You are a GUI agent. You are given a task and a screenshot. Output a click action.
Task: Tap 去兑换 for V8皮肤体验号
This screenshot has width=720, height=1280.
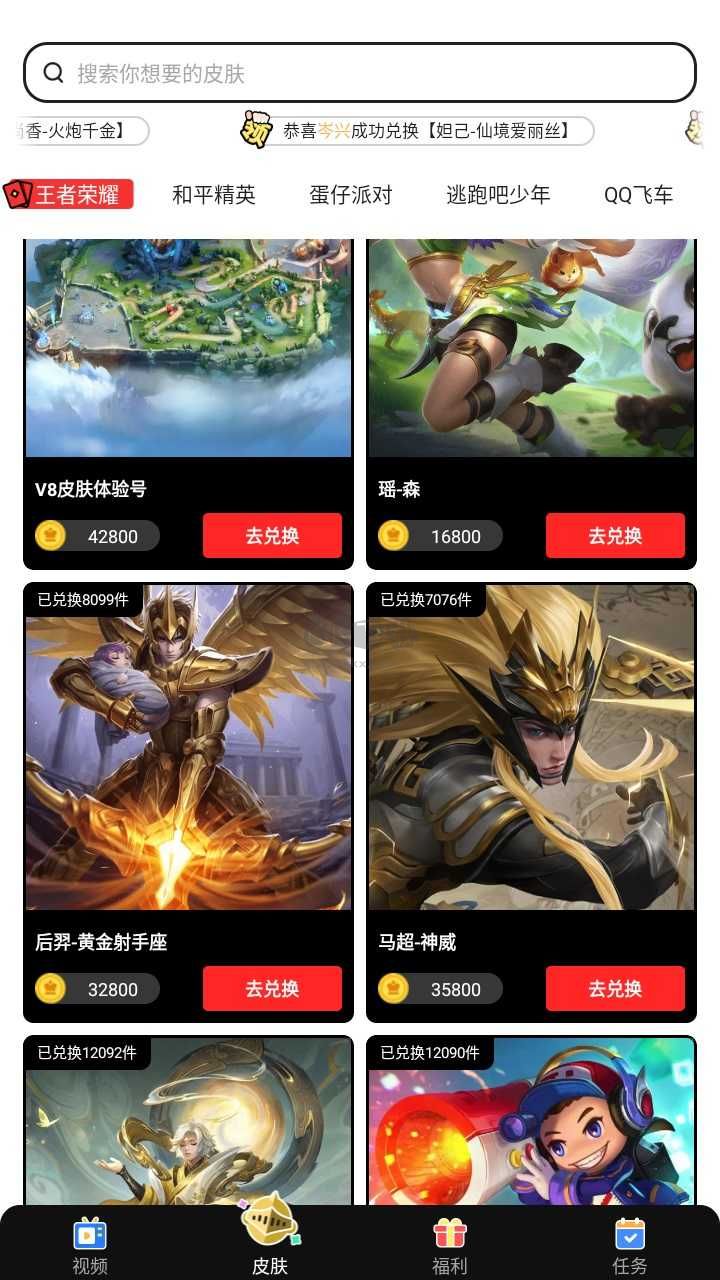(x=272, y=536)
